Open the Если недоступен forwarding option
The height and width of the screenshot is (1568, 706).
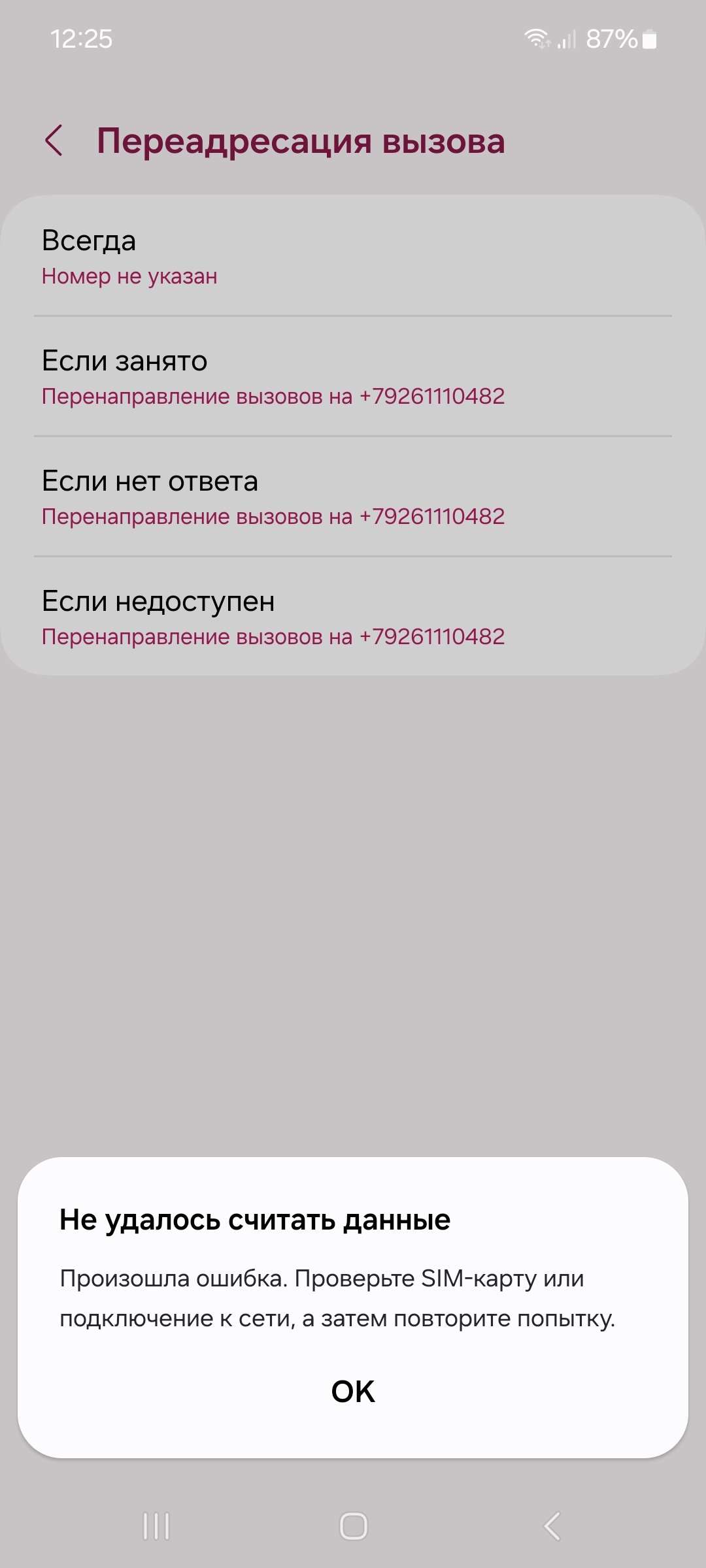353,617
